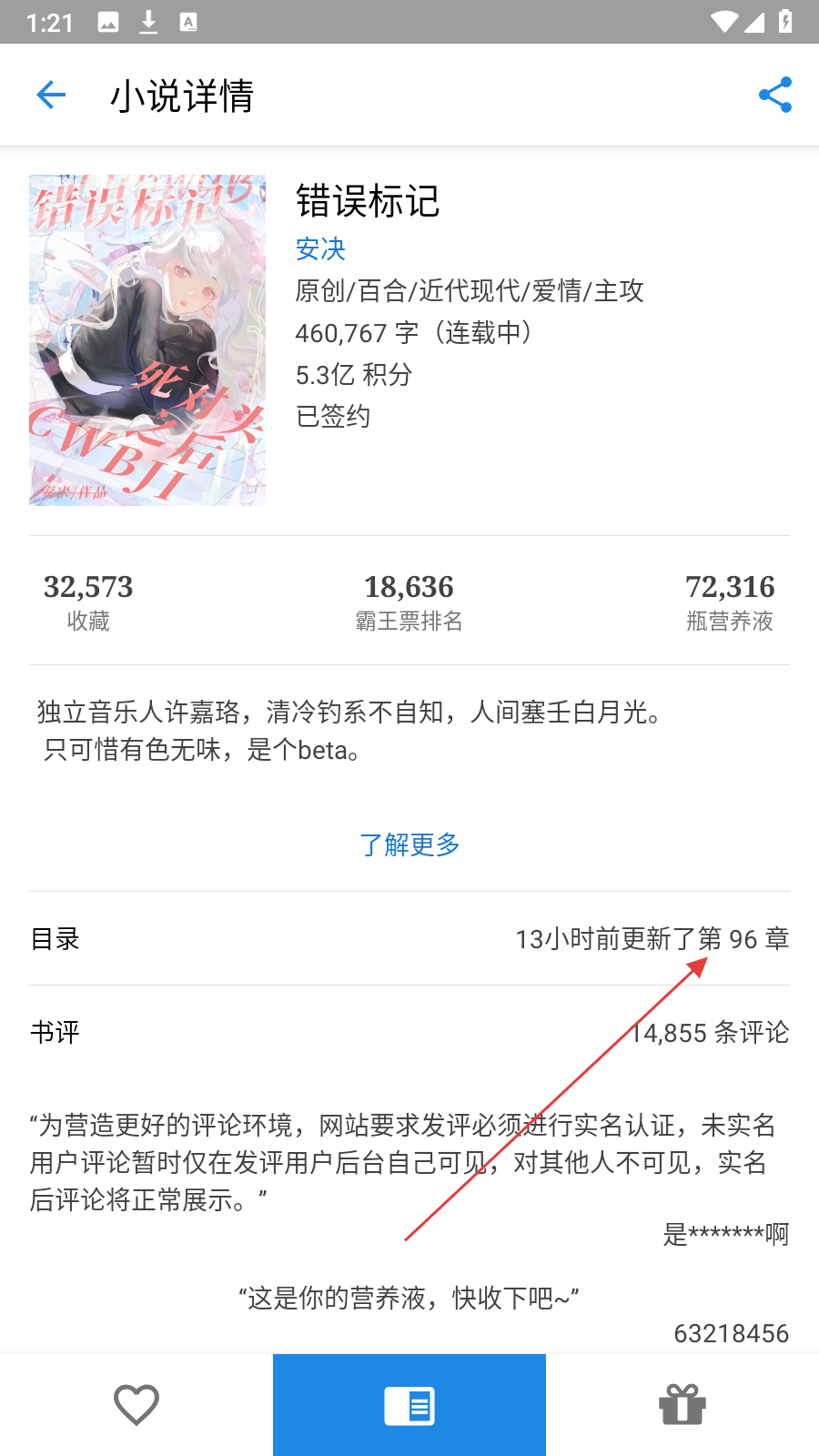
Task: Start reading with the blue book button
Action: tap(409, 1404)
